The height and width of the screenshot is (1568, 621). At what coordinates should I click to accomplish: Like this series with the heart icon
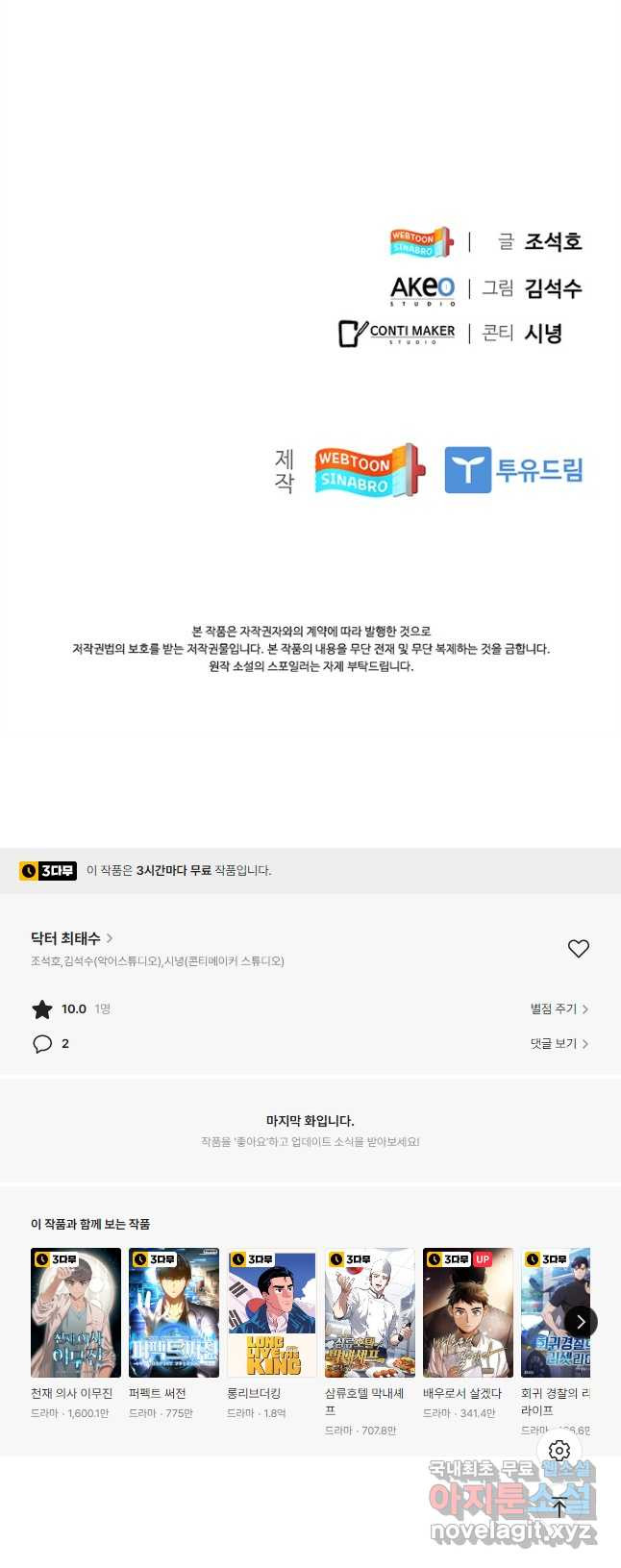[x=578, y=948]
